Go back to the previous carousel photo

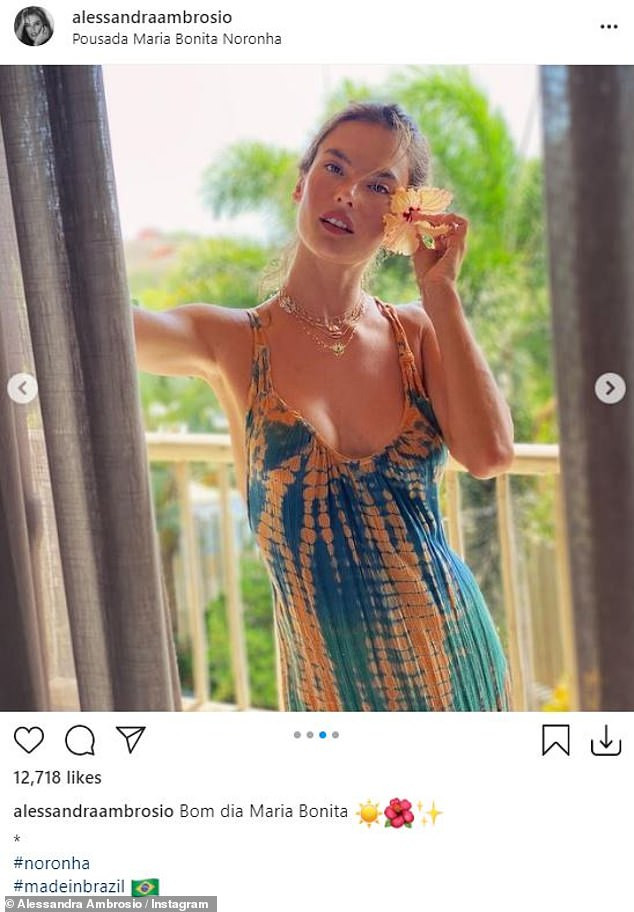(x=22, y=388)
